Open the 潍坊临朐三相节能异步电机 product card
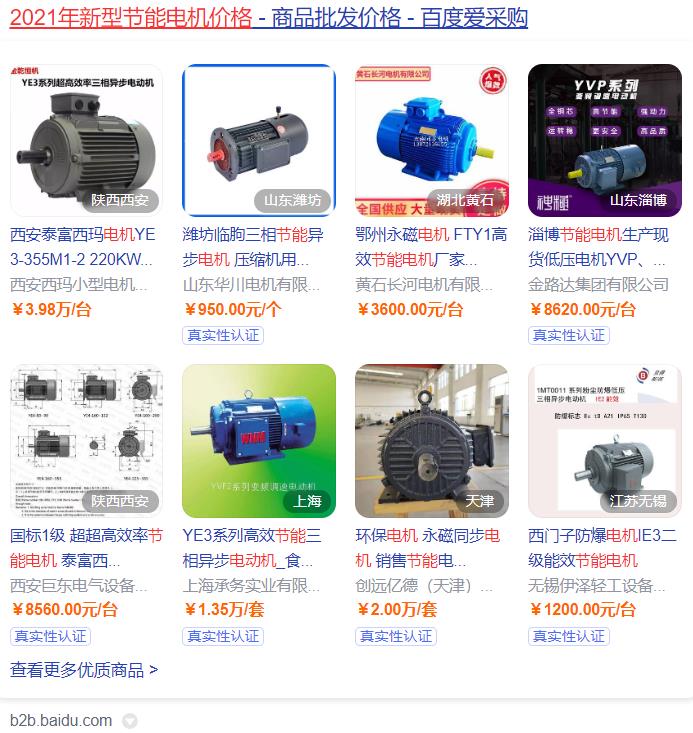Image resolution: width=693 pixels, height=733 pixels. pos(258,140)
